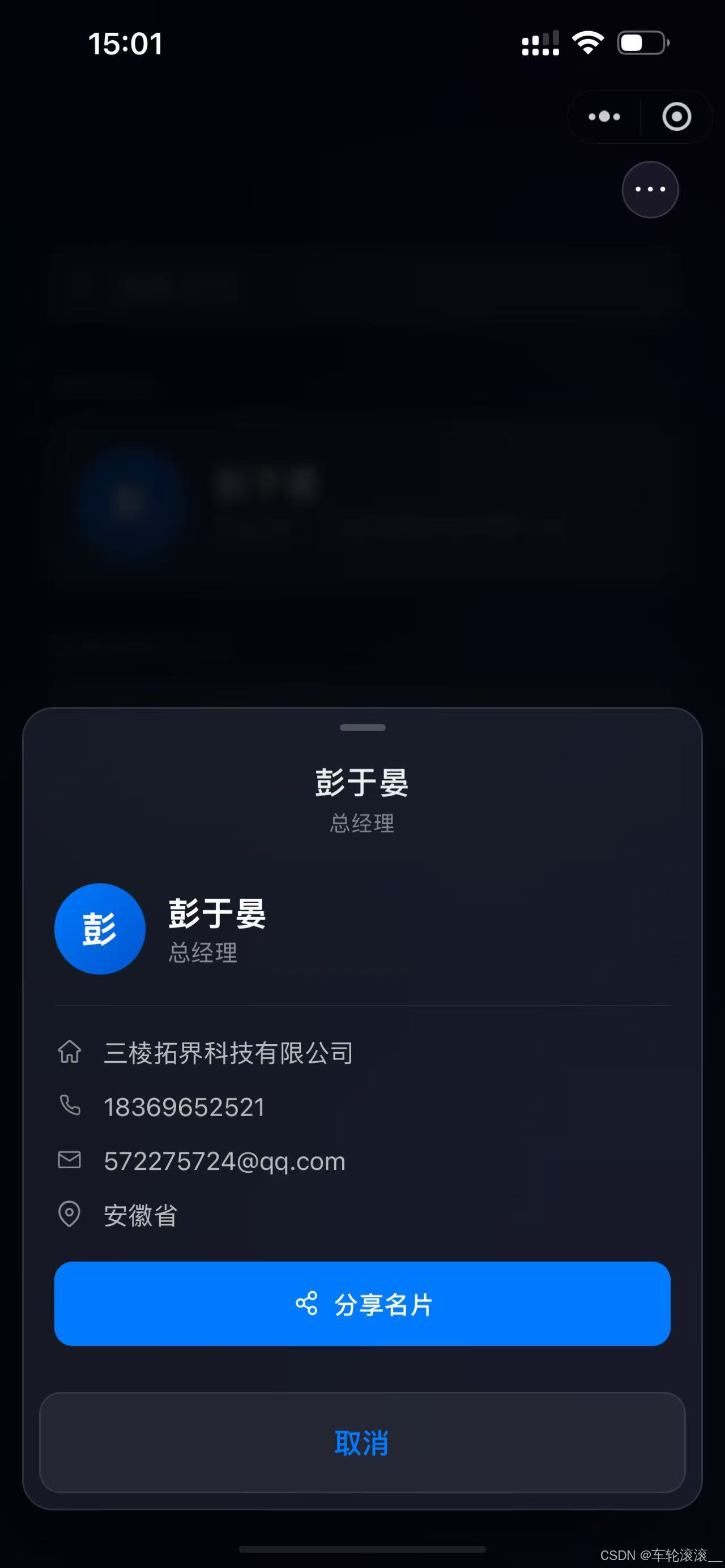This screenshot has width=725, height=1568.
Task: Tap the 分享名片 share card button
Action: click(362, 1303)
